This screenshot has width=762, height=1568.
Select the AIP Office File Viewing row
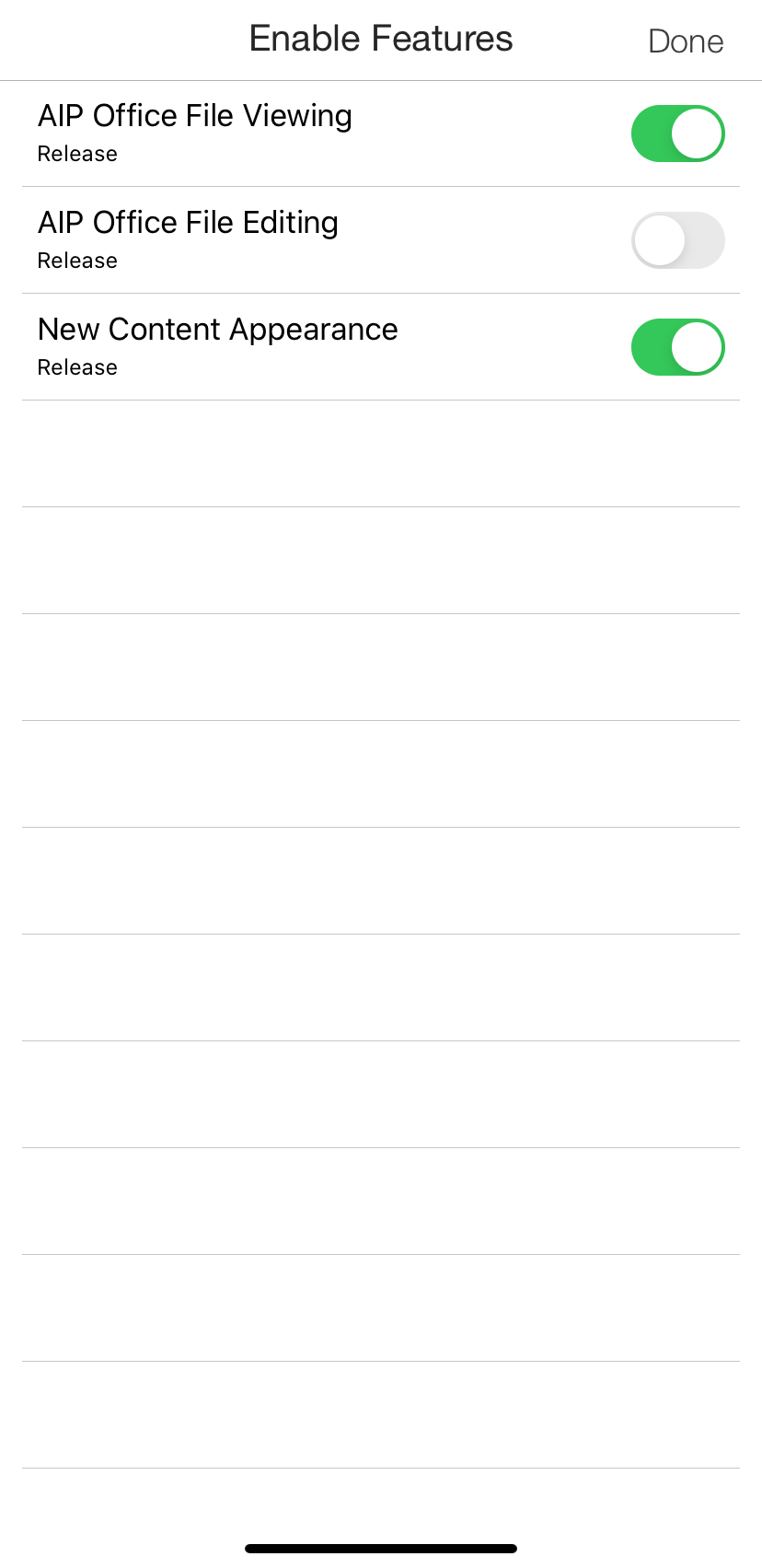(x=276, y=133)
